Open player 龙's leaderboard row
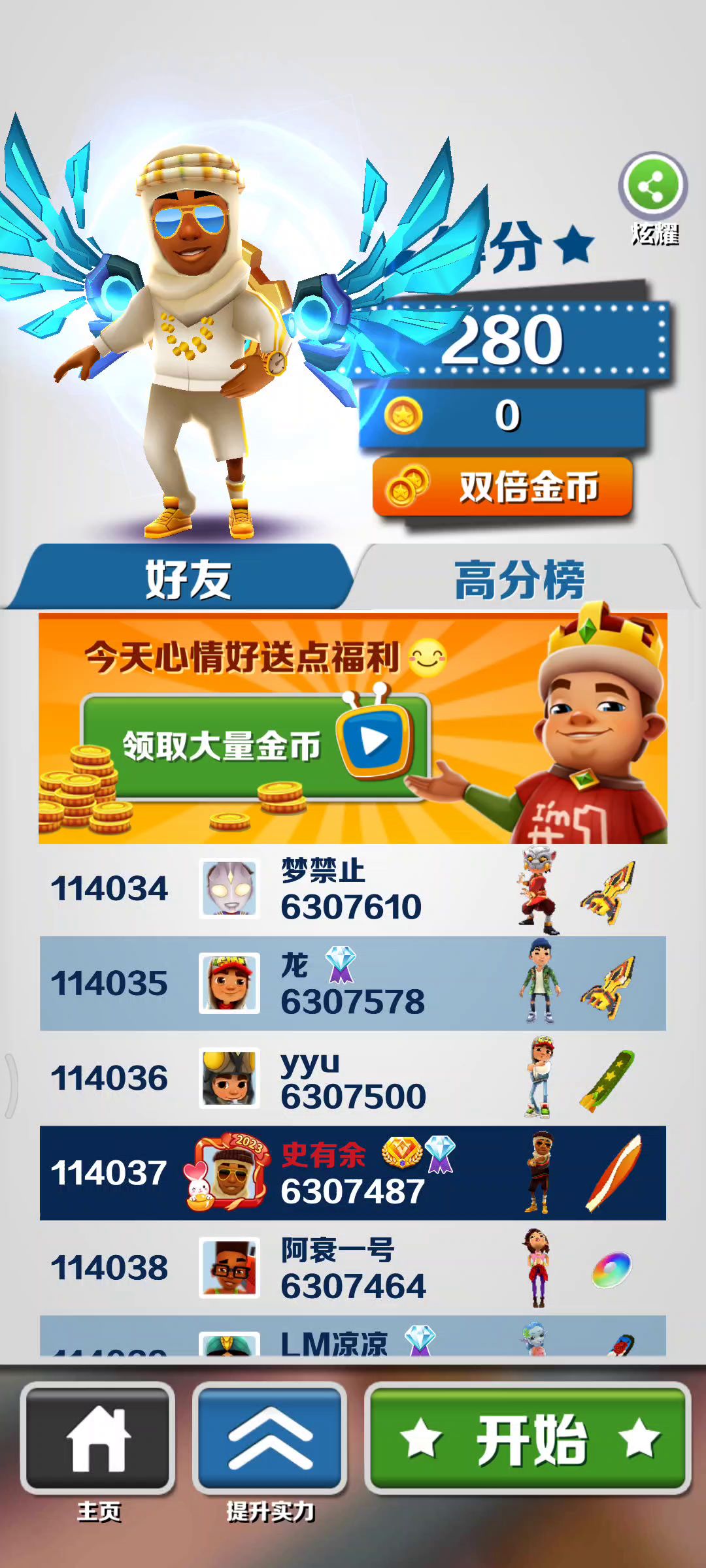706x1568 pixels. [x=353, y=984]
